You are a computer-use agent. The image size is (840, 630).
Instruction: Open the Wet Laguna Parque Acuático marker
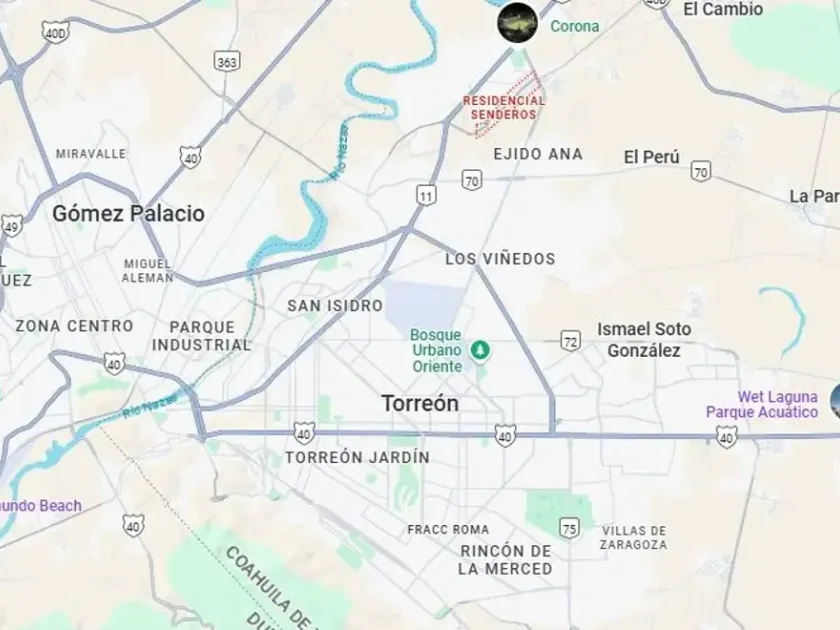833,403
